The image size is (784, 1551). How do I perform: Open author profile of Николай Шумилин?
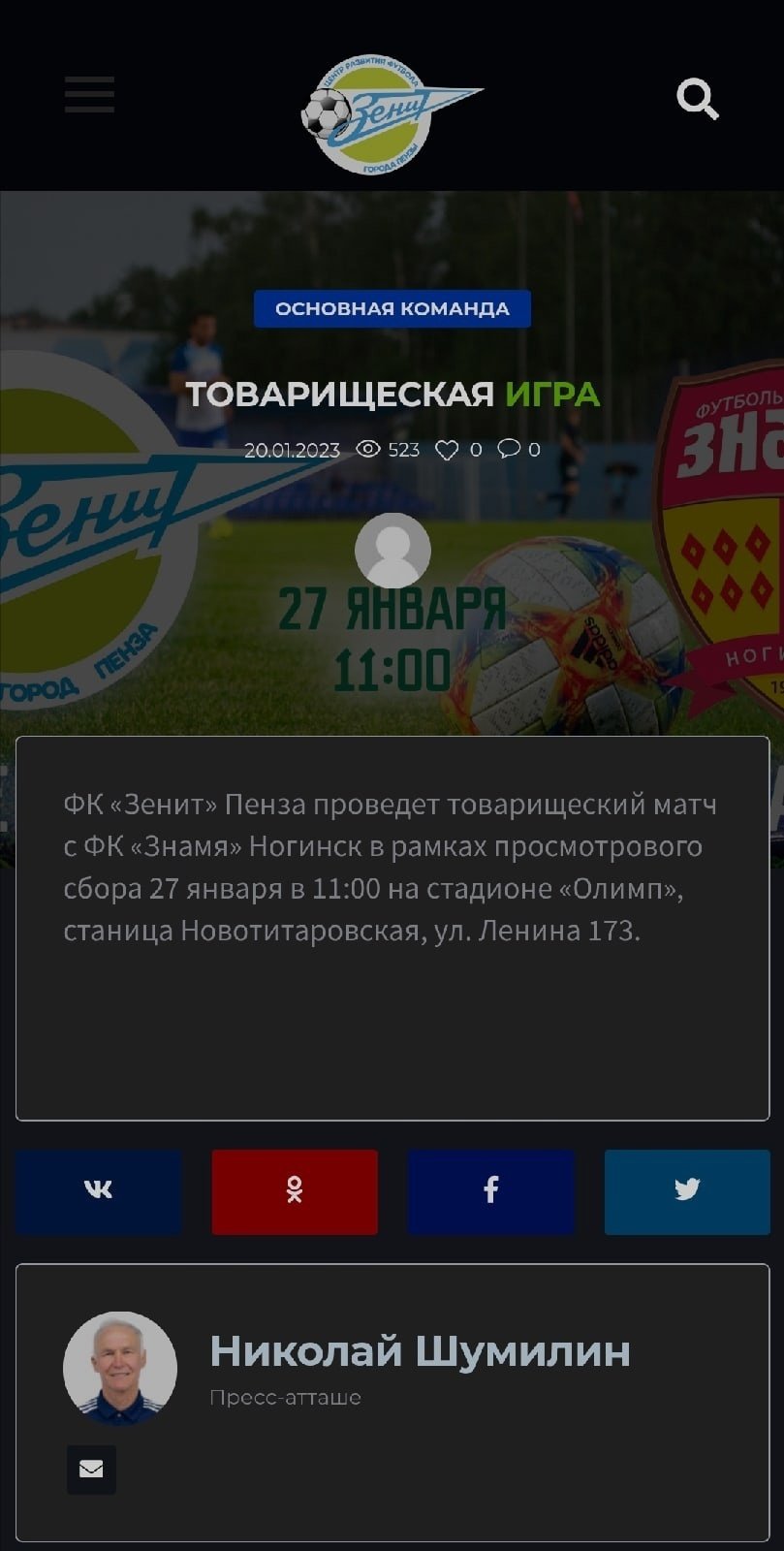click(x=420, y=1350)
